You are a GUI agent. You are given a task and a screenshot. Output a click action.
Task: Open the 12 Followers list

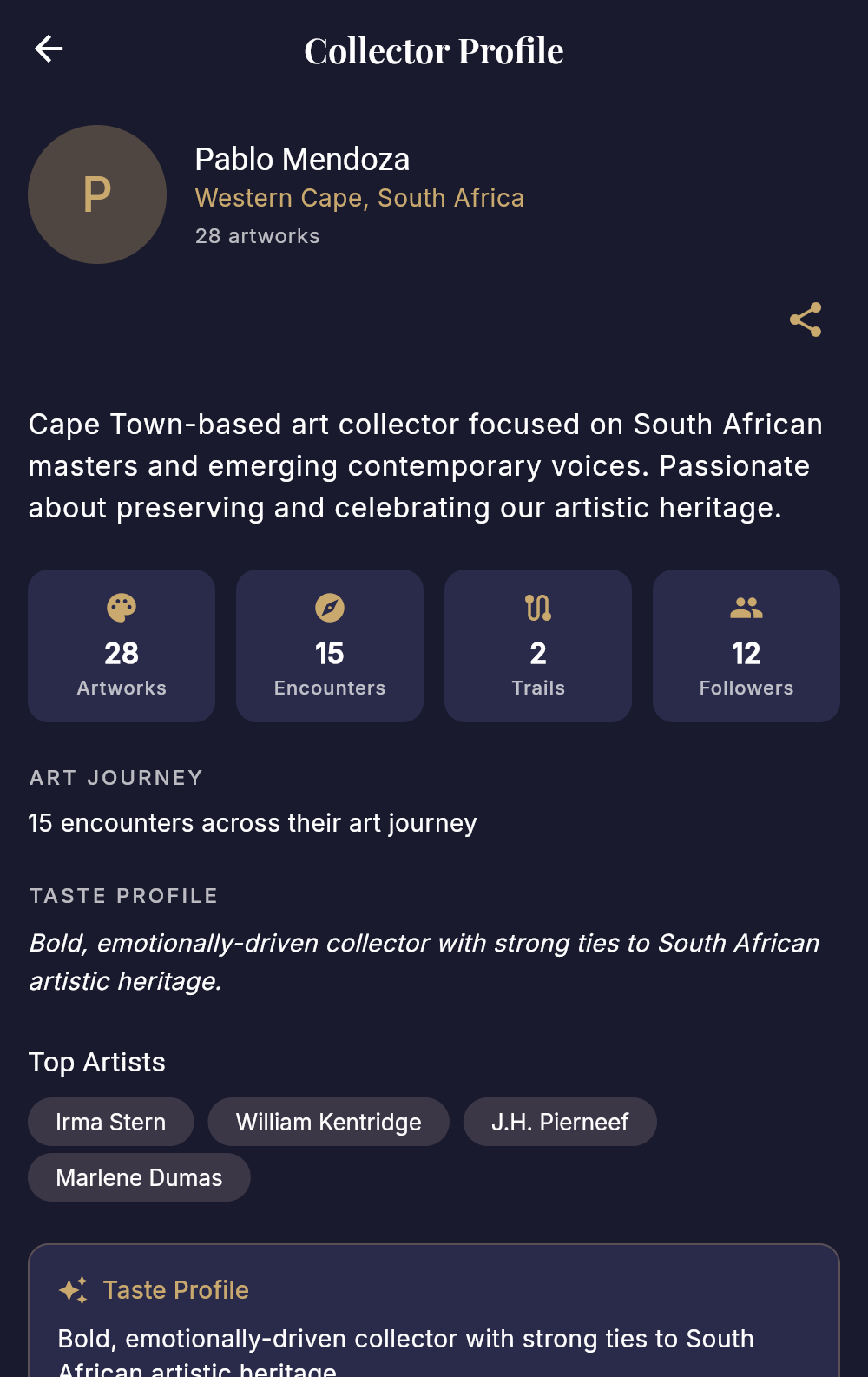(746, 645)
